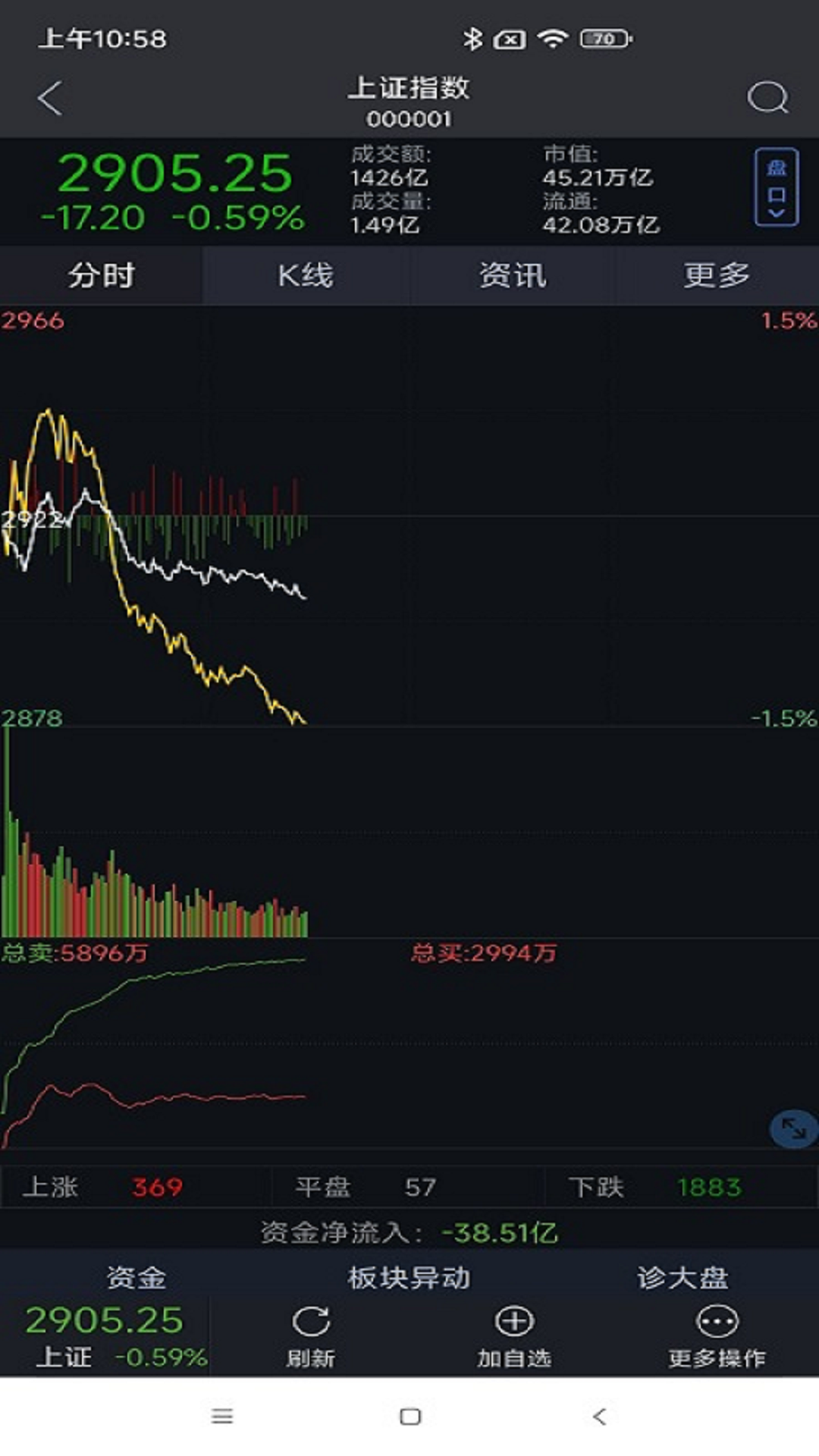Tap the system home button
The image size is (819, 1456).
[410, 1417]
